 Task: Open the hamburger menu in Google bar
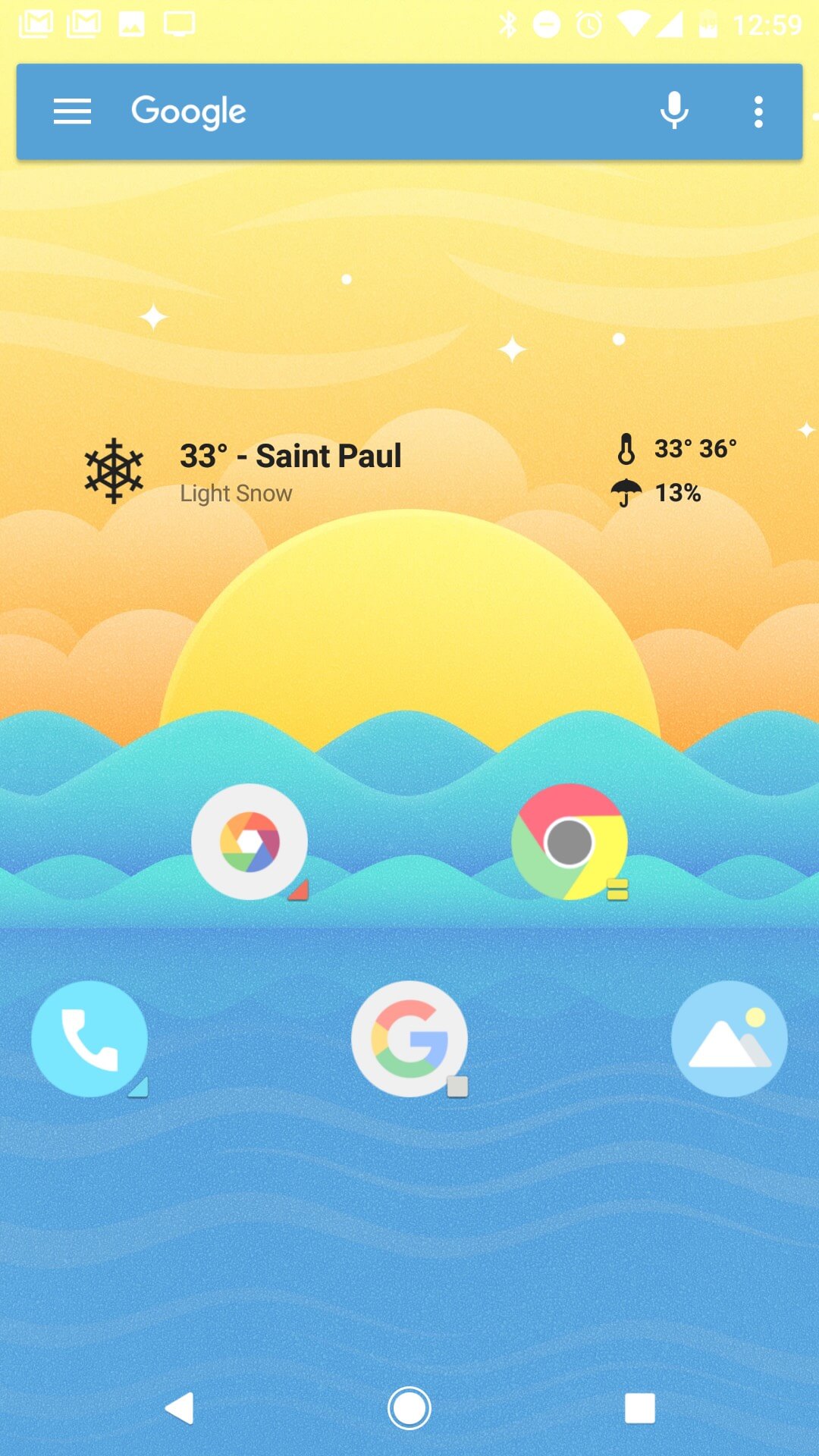point(72,111)
